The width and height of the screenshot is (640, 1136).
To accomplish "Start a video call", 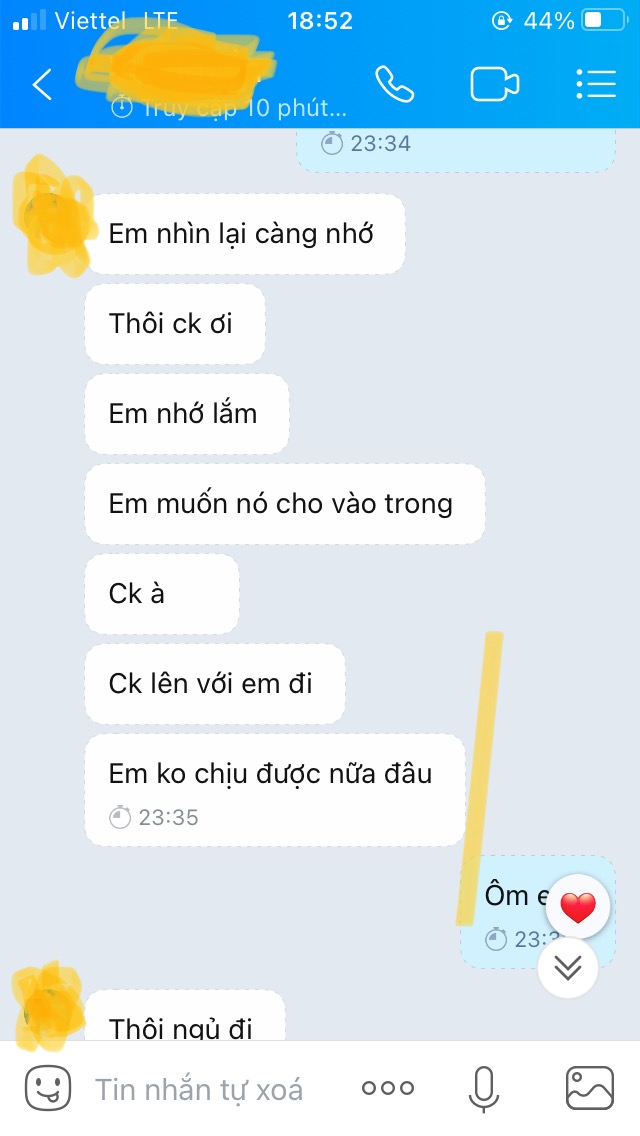I will (495, 85).
